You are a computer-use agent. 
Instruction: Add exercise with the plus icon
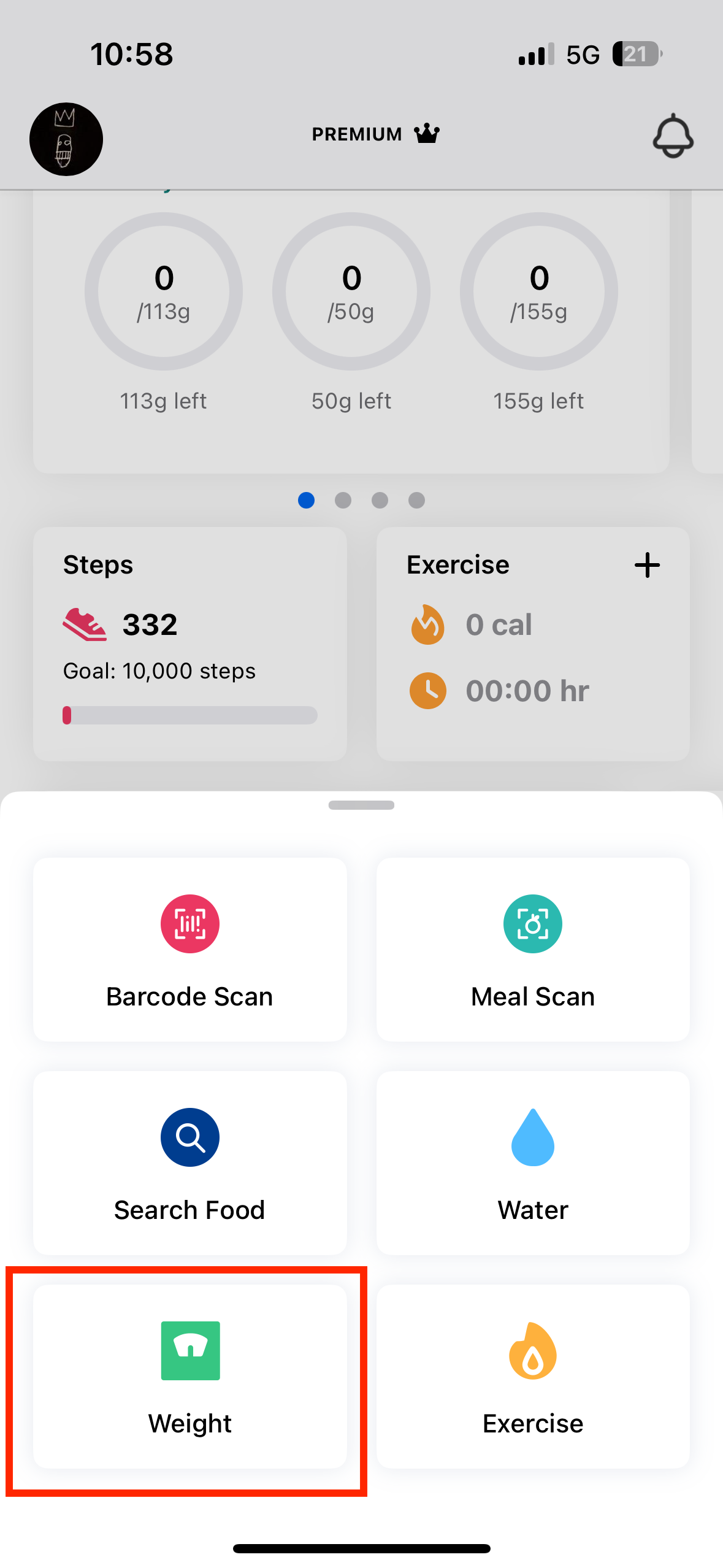tap(647, 565)
